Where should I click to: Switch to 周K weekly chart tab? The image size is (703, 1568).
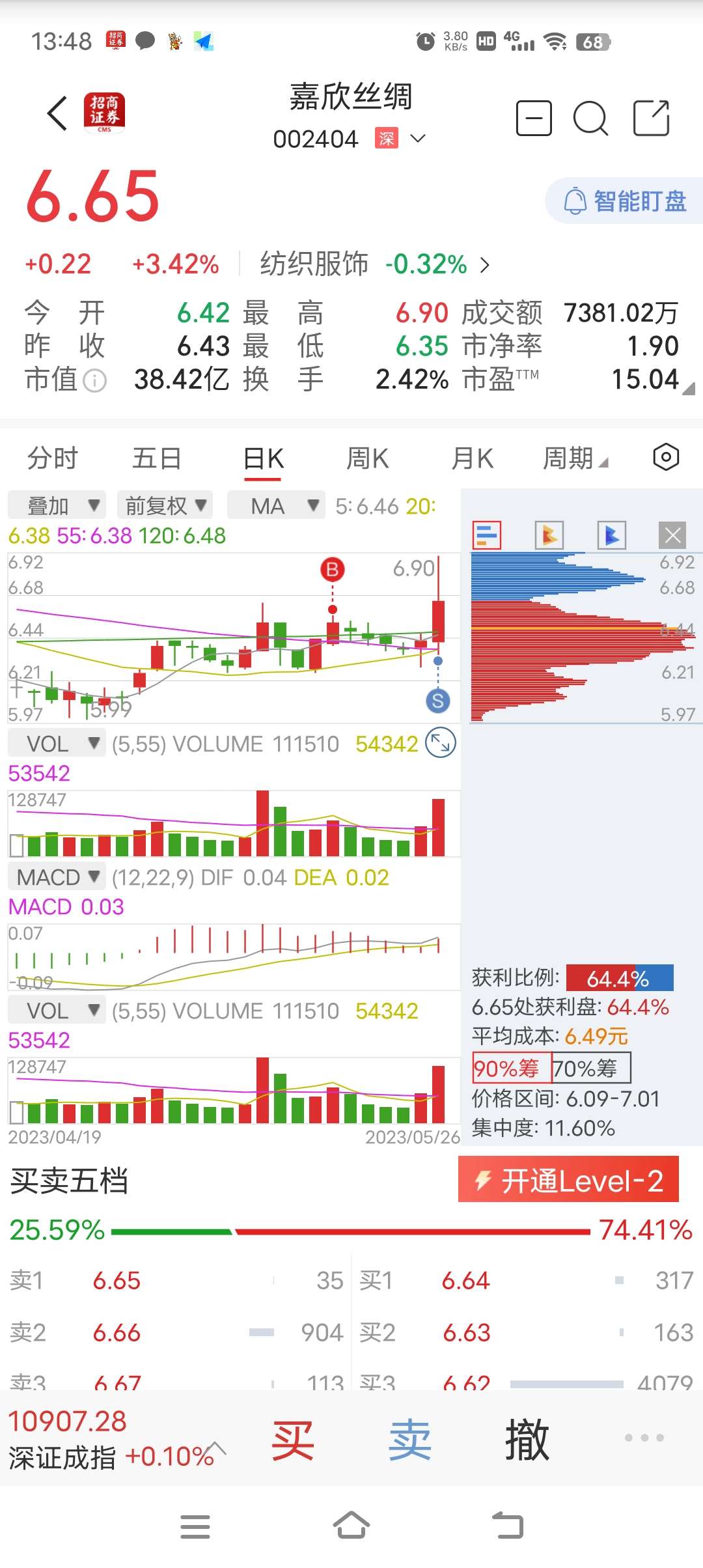coord(367,457)
